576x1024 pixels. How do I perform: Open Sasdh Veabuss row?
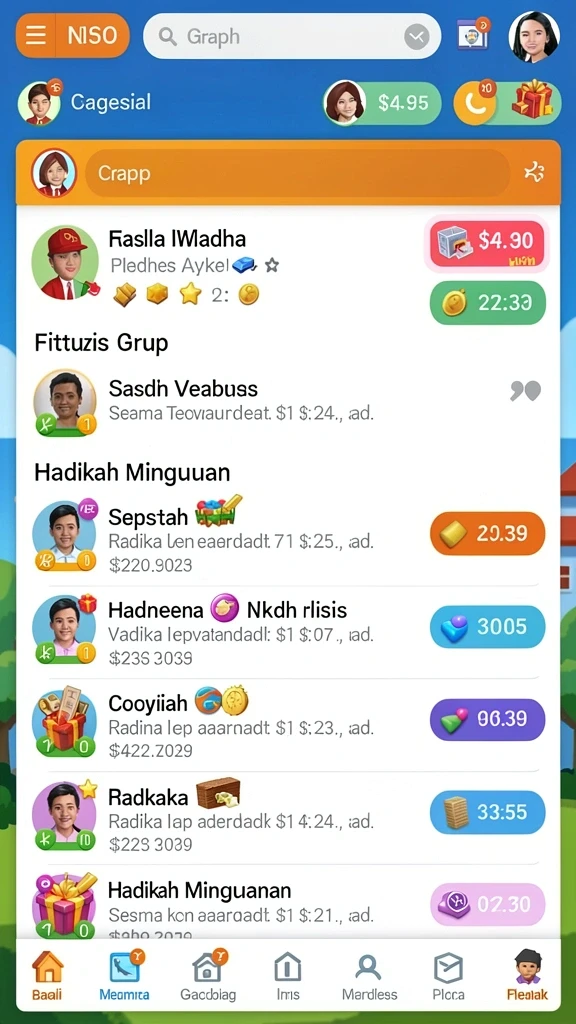click(288, 402)
